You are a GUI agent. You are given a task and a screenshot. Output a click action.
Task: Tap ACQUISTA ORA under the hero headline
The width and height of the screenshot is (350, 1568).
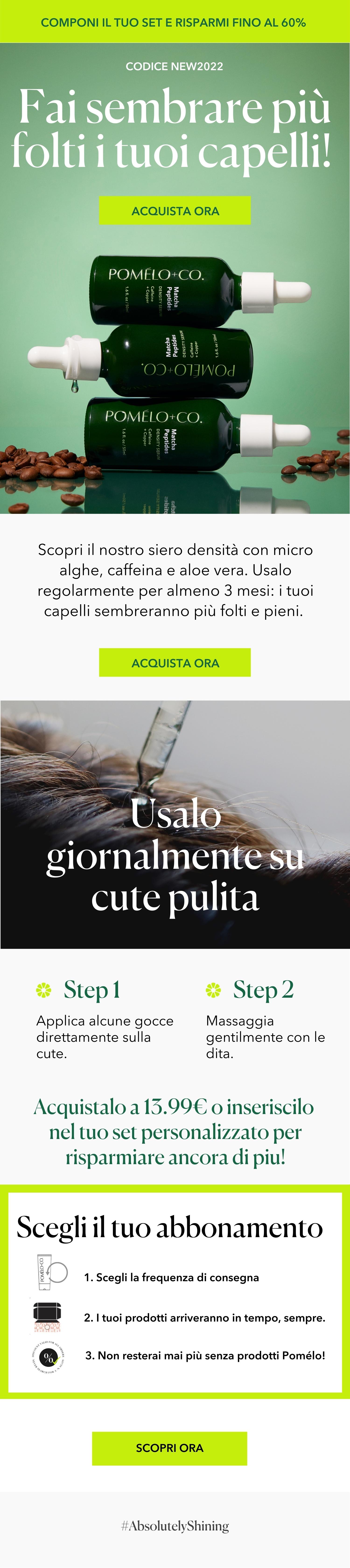[175, 211]
